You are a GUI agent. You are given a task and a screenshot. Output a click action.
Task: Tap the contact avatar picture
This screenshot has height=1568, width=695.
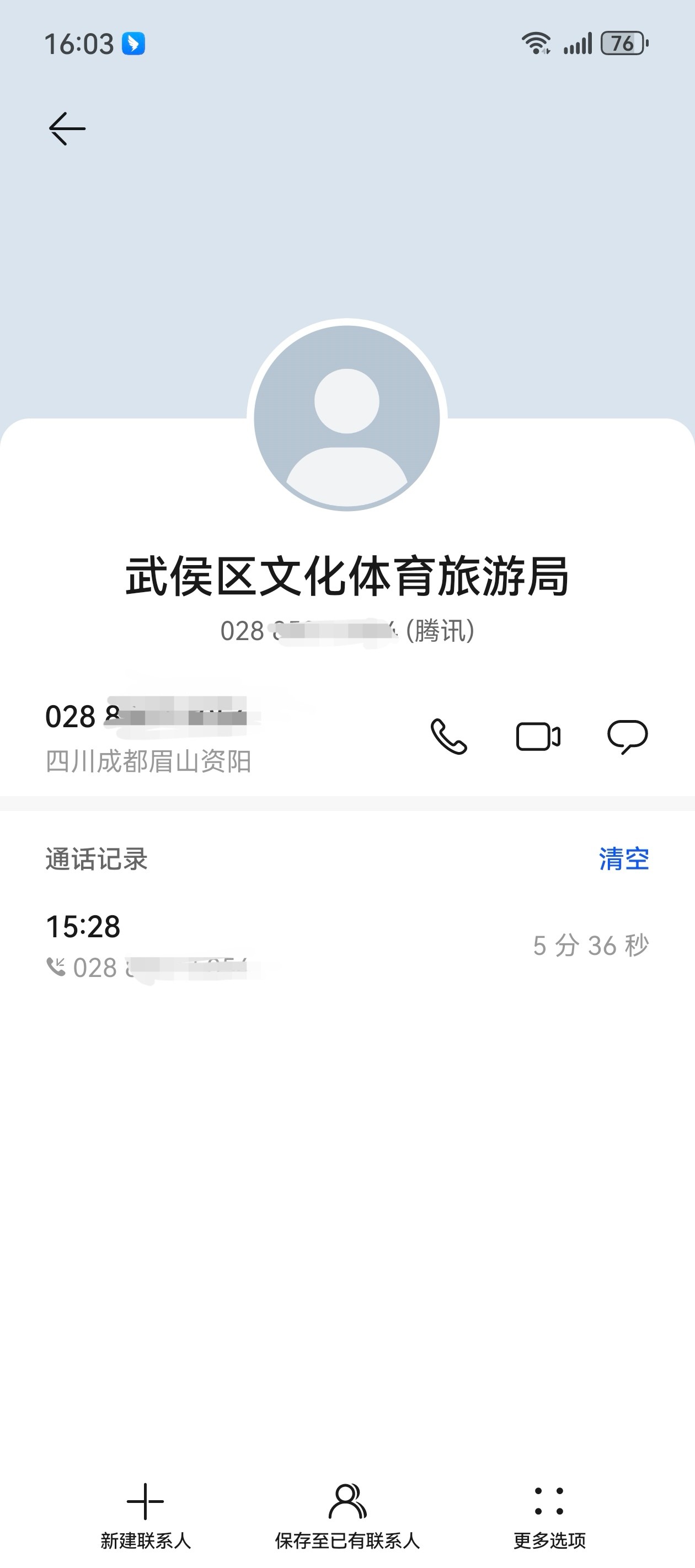(x=347, y=418)
